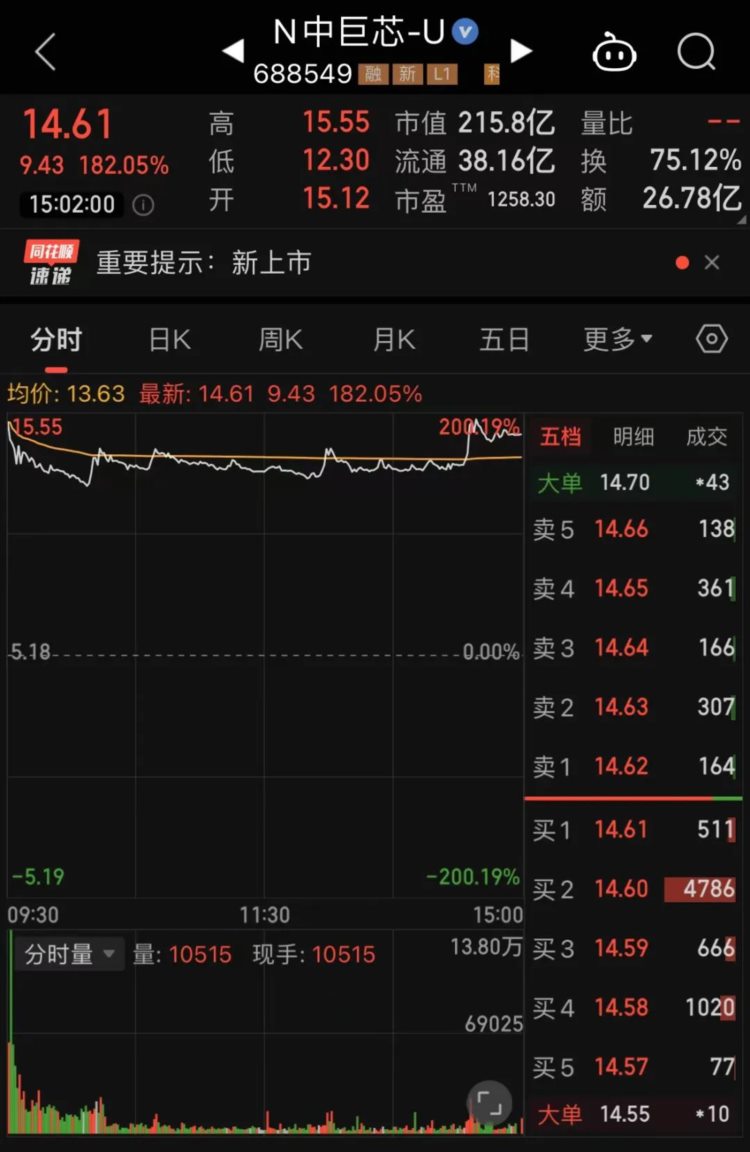
Task: Switch to the 五日 chart tab
Action: pyautogui.click(x=503, y=339)
